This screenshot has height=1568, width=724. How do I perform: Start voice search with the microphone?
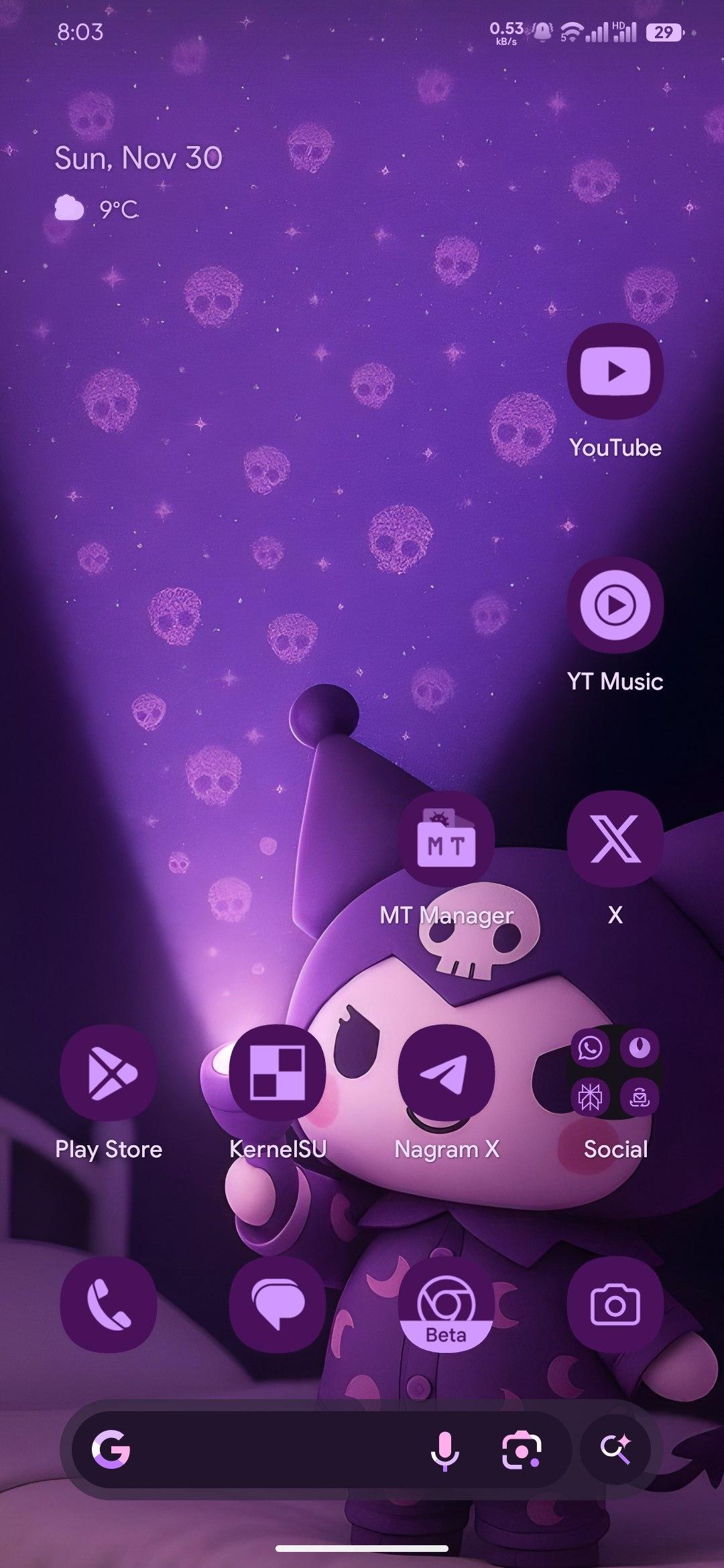pos(444,1451)
